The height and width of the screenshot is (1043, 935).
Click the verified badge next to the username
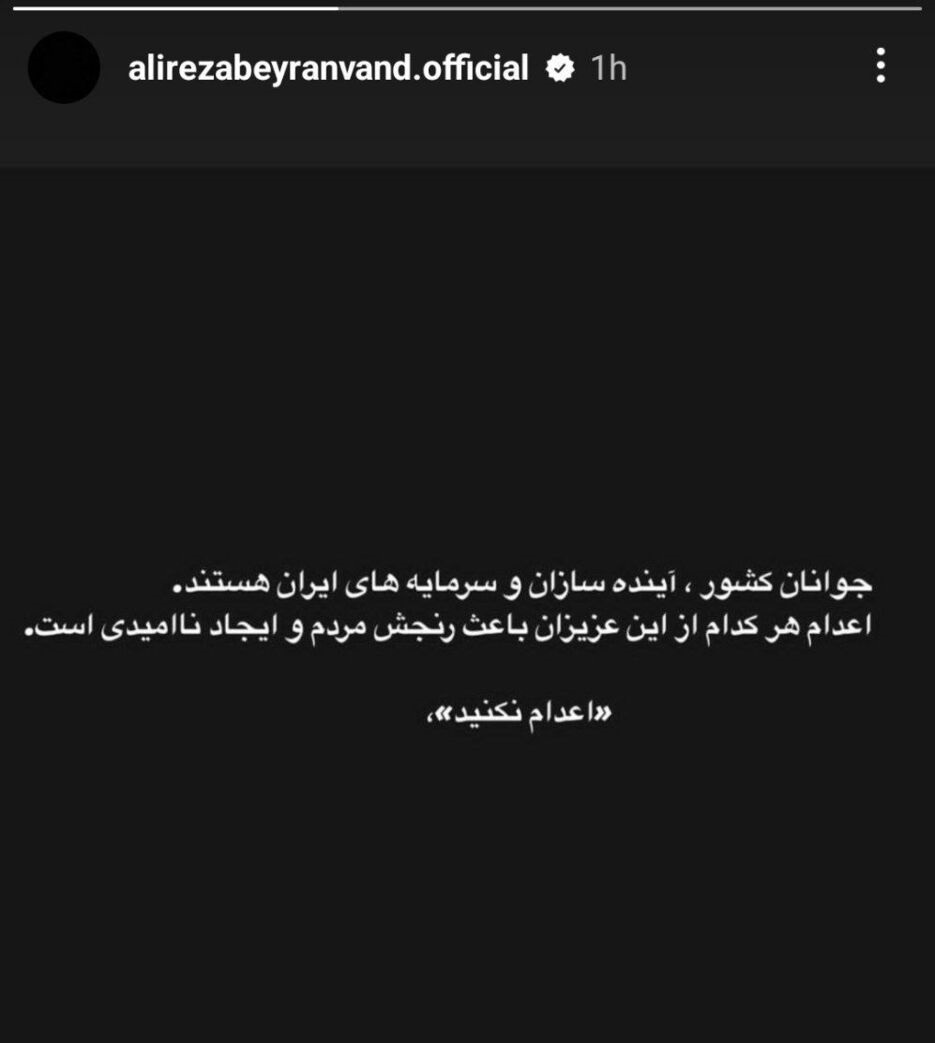coord(560,68)
